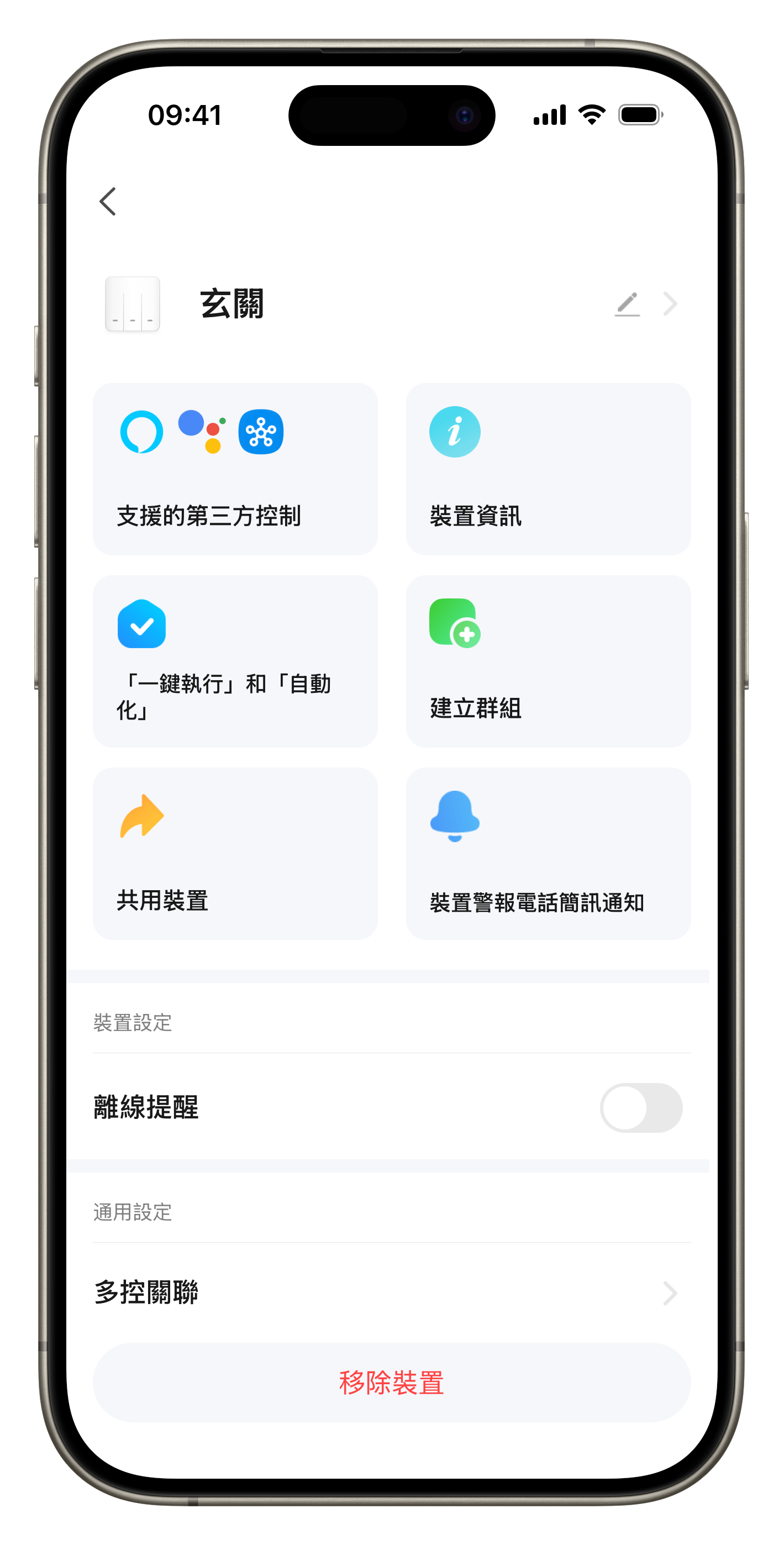Edit the device name 玄關
The width and height of the screenshot is (784, 1545).
[627, 304]
